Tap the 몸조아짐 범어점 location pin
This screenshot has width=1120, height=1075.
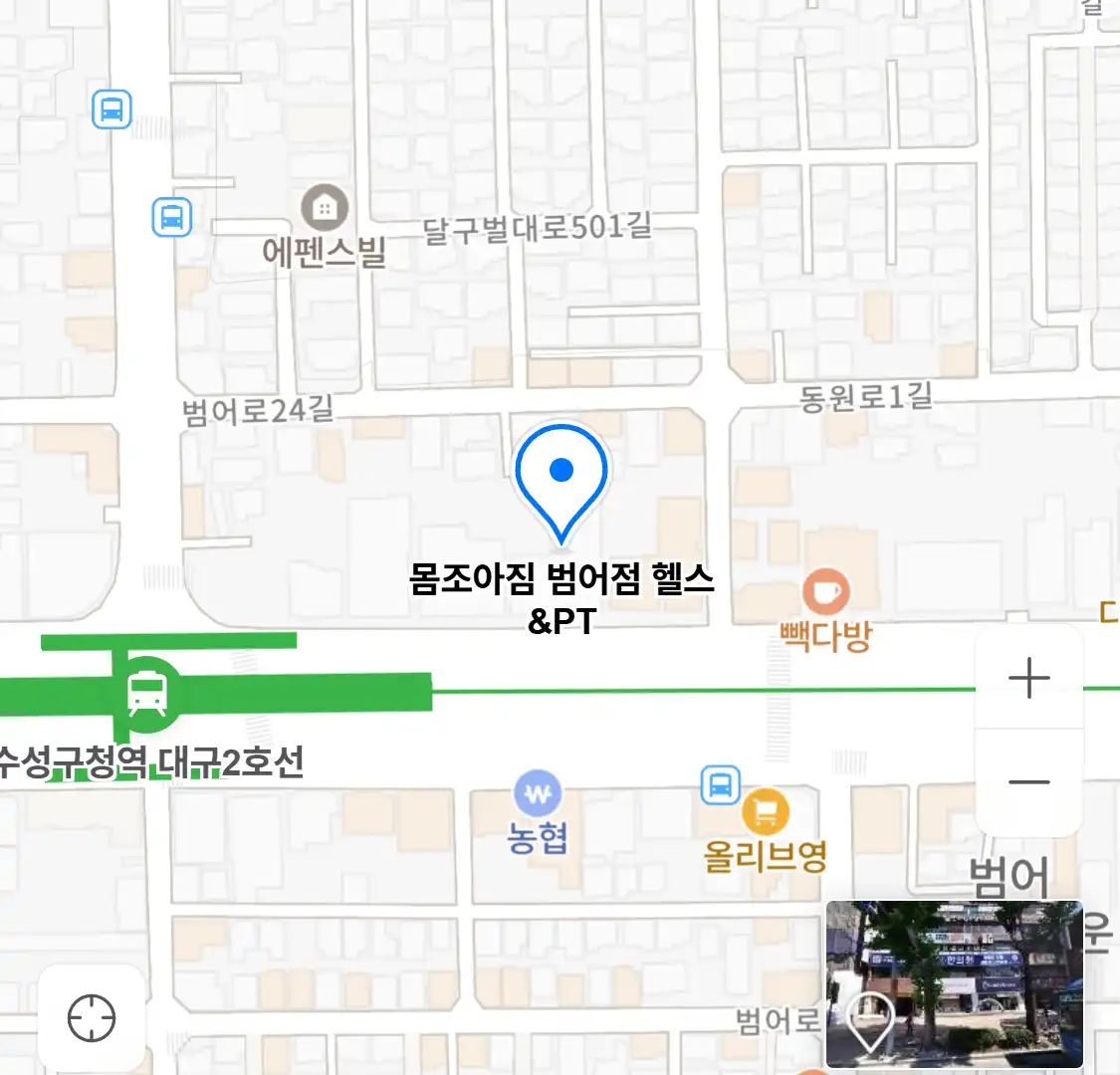point(561,478)
